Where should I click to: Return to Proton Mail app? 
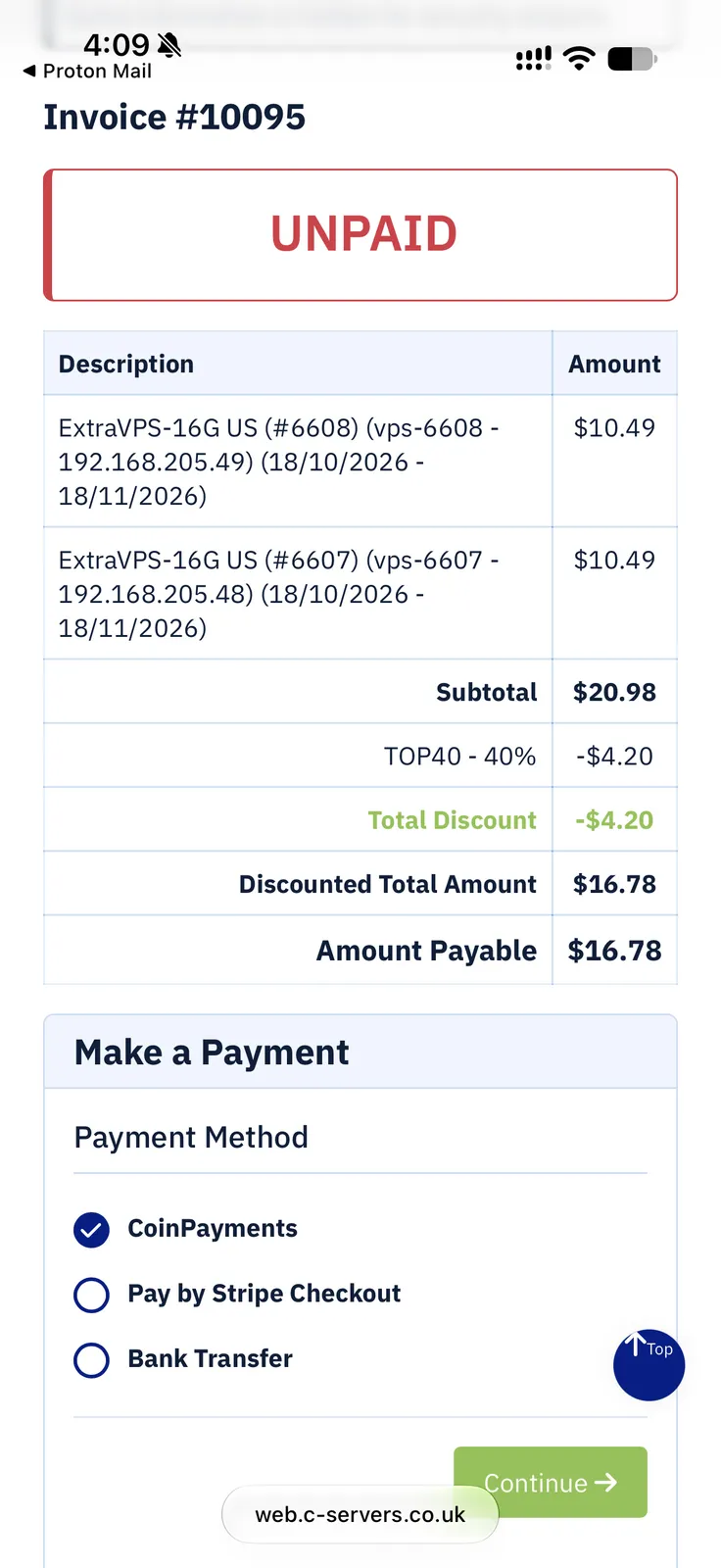87,72
